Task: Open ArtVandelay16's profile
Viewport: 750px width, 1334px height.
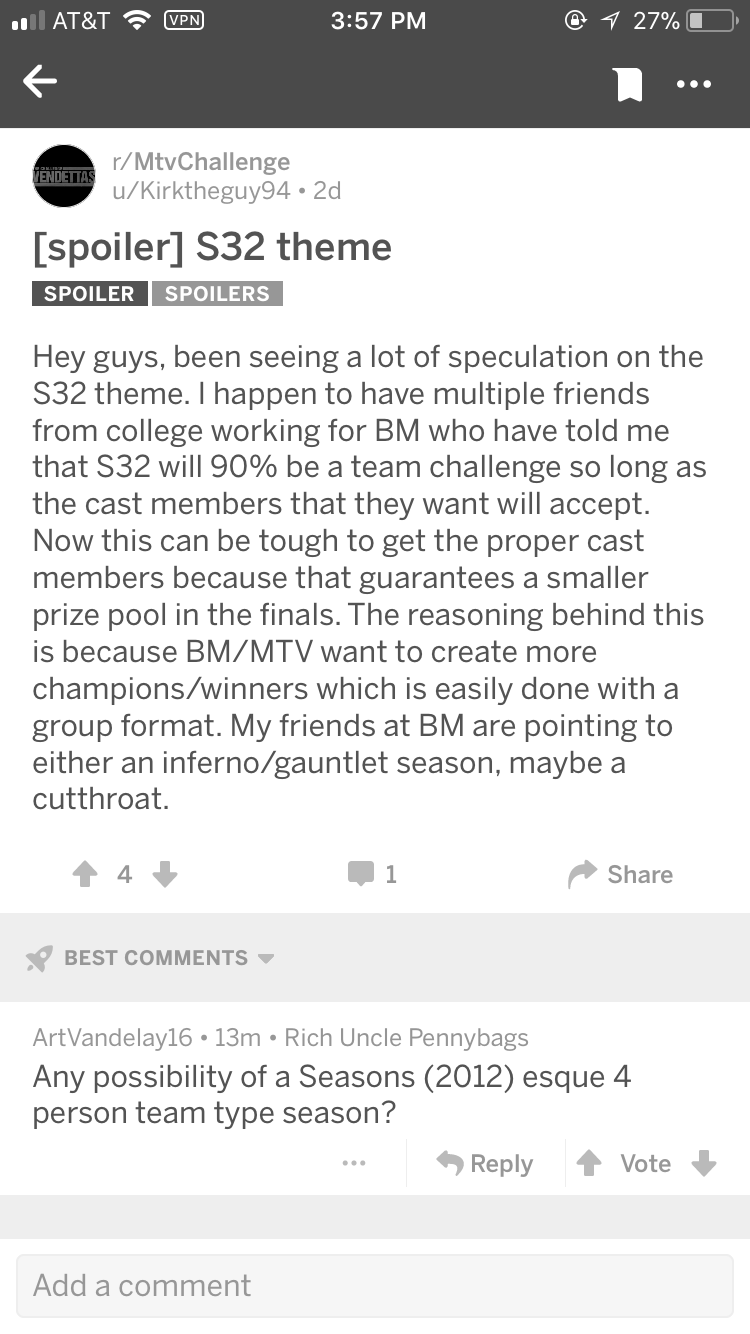Action: tap(112, 1037)
